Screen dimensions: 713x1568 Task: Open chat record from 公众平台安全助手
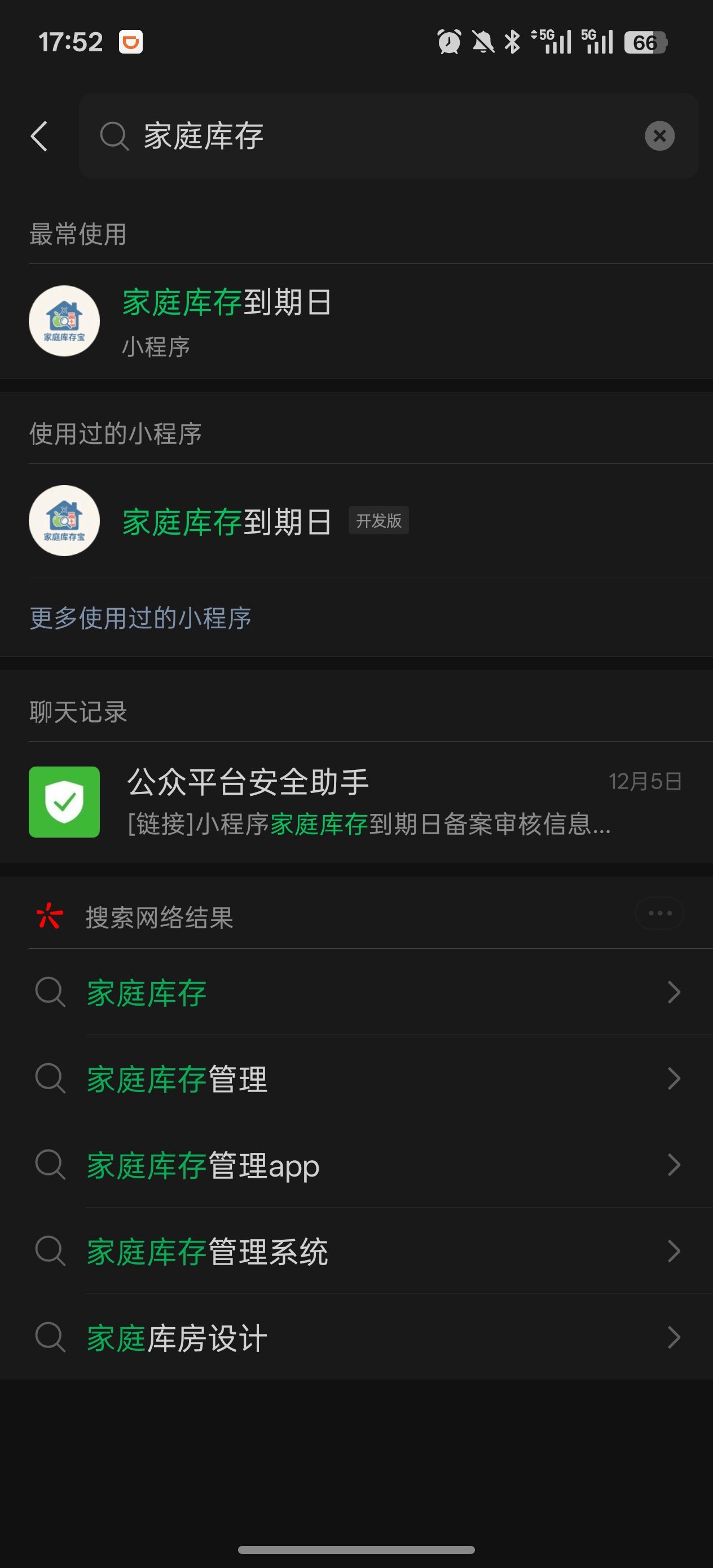(356, 801)
